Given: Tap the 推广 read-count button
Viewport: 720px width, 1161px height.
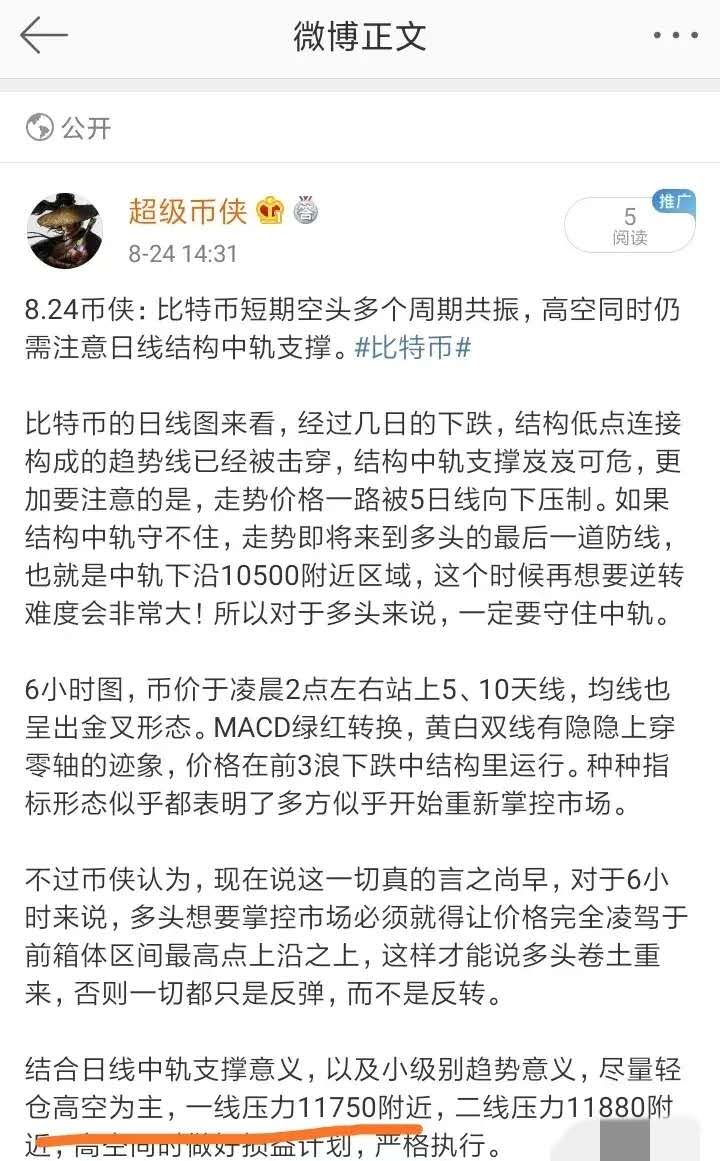Looking at the screenshot, I should (630, 226).
